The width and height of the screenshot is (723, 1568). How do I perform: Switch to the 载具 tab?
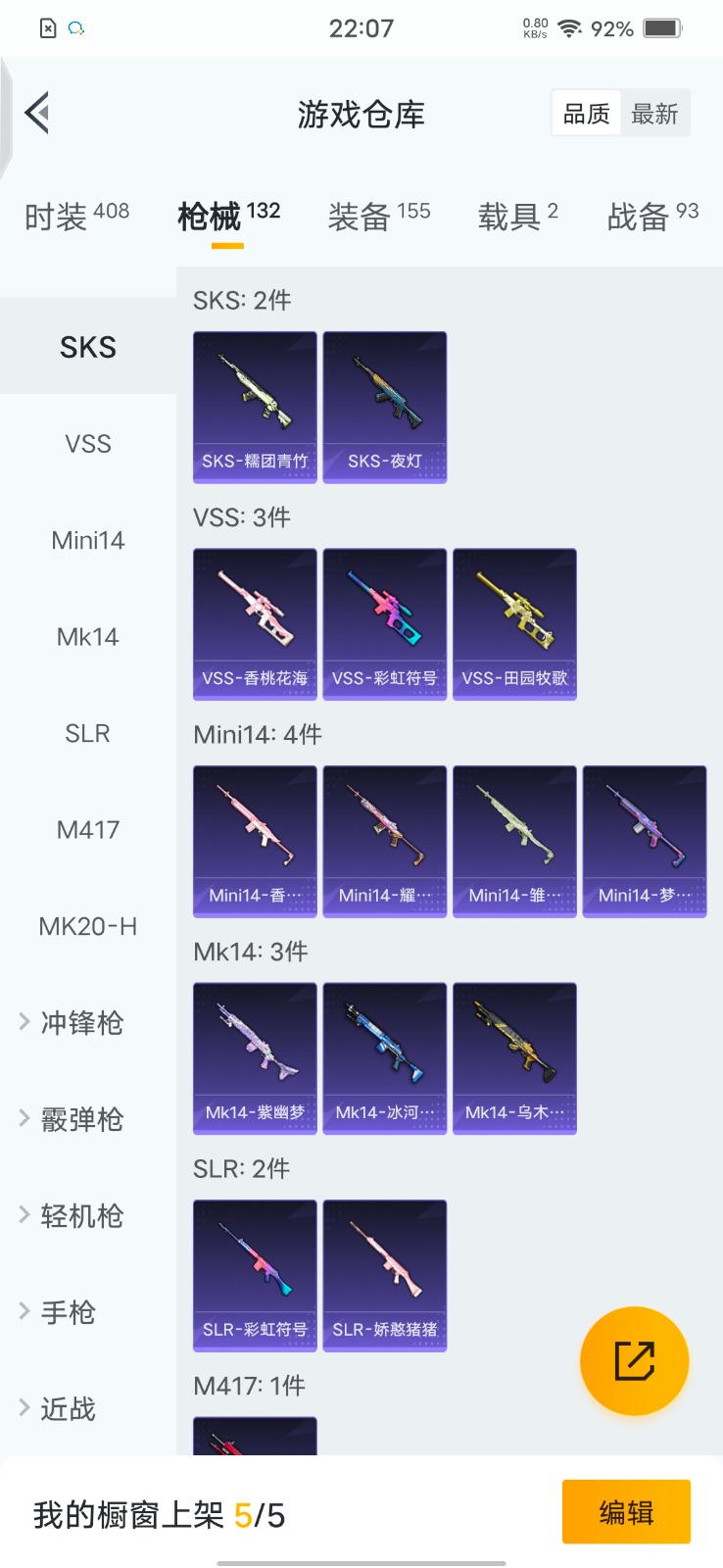pyautogui.click(x=517, y=216)
